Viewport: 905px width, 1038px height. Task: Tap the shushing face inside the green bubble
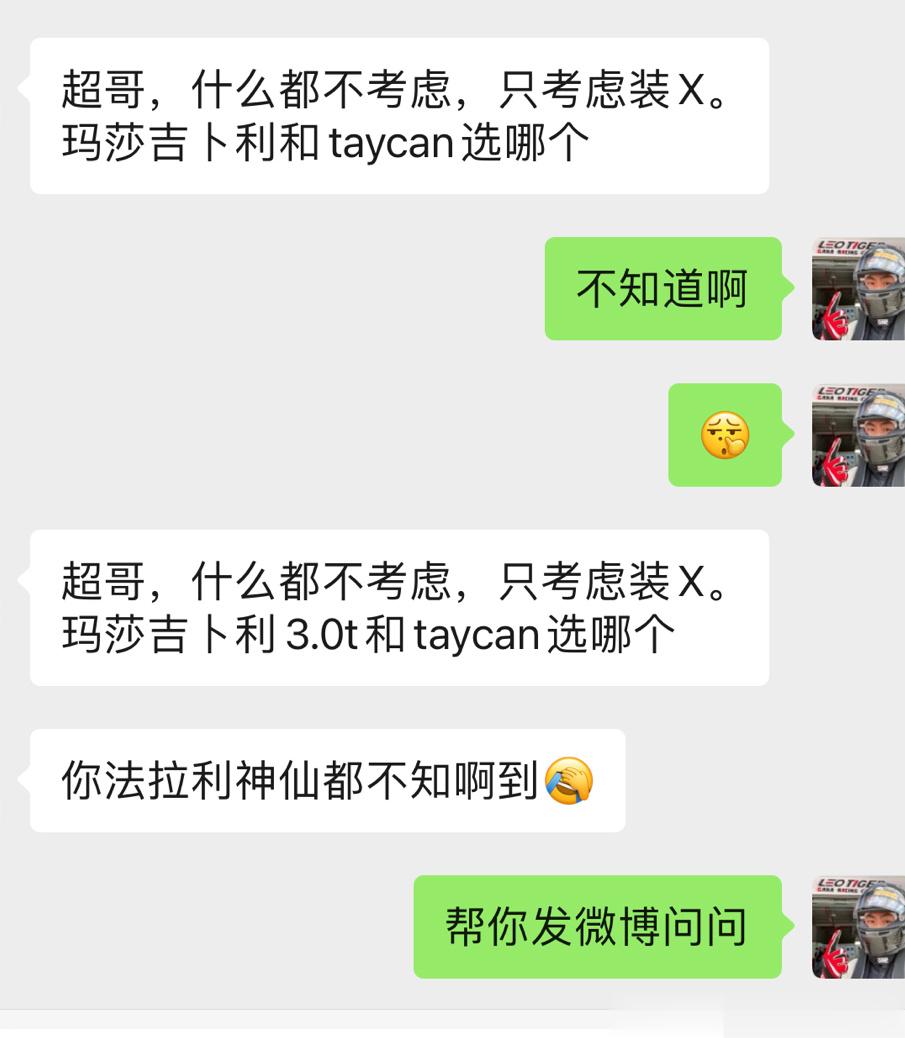(724, 436)
